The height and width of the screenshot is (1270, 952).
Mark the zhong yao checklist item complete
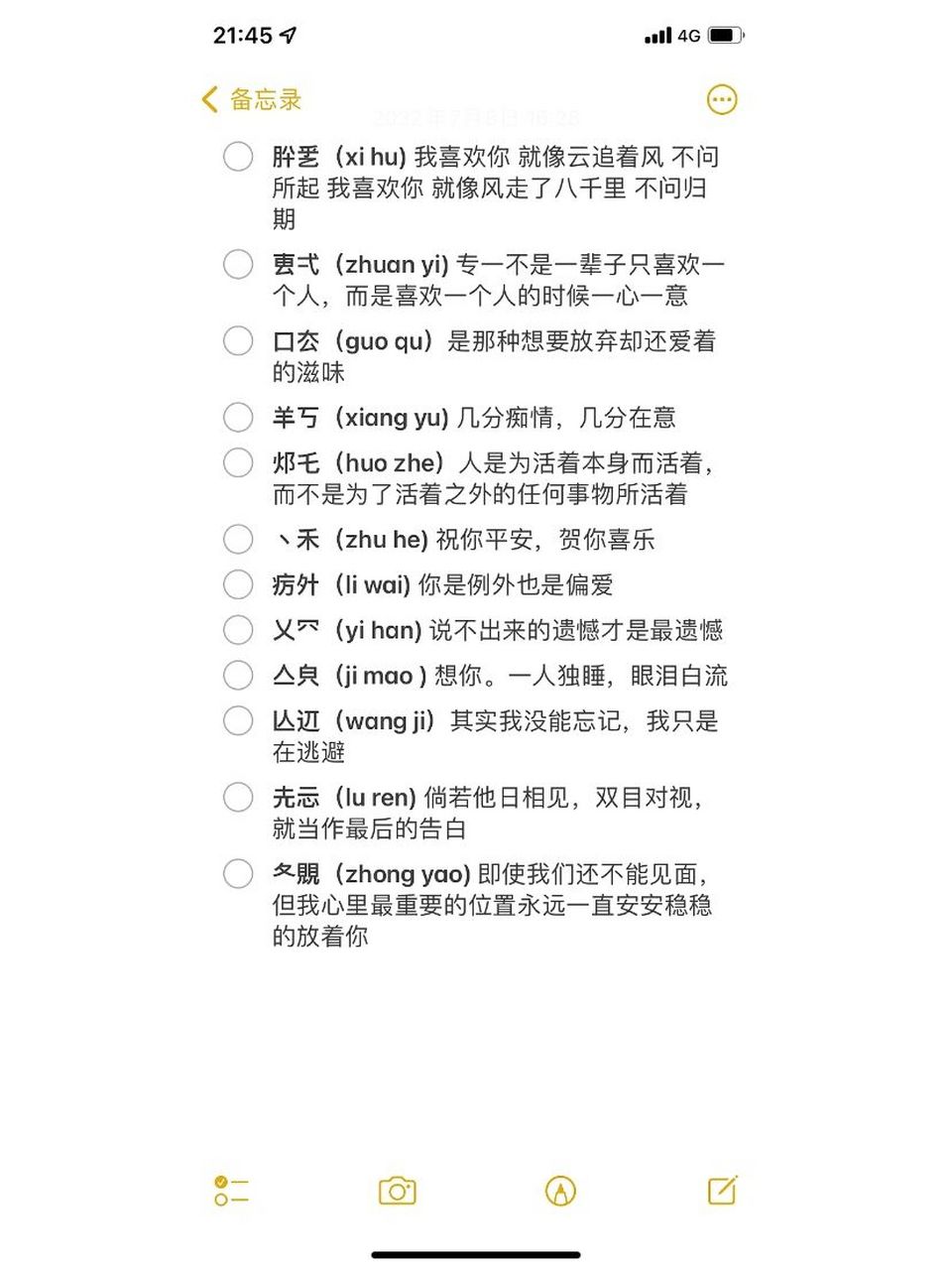coord(238,874)
